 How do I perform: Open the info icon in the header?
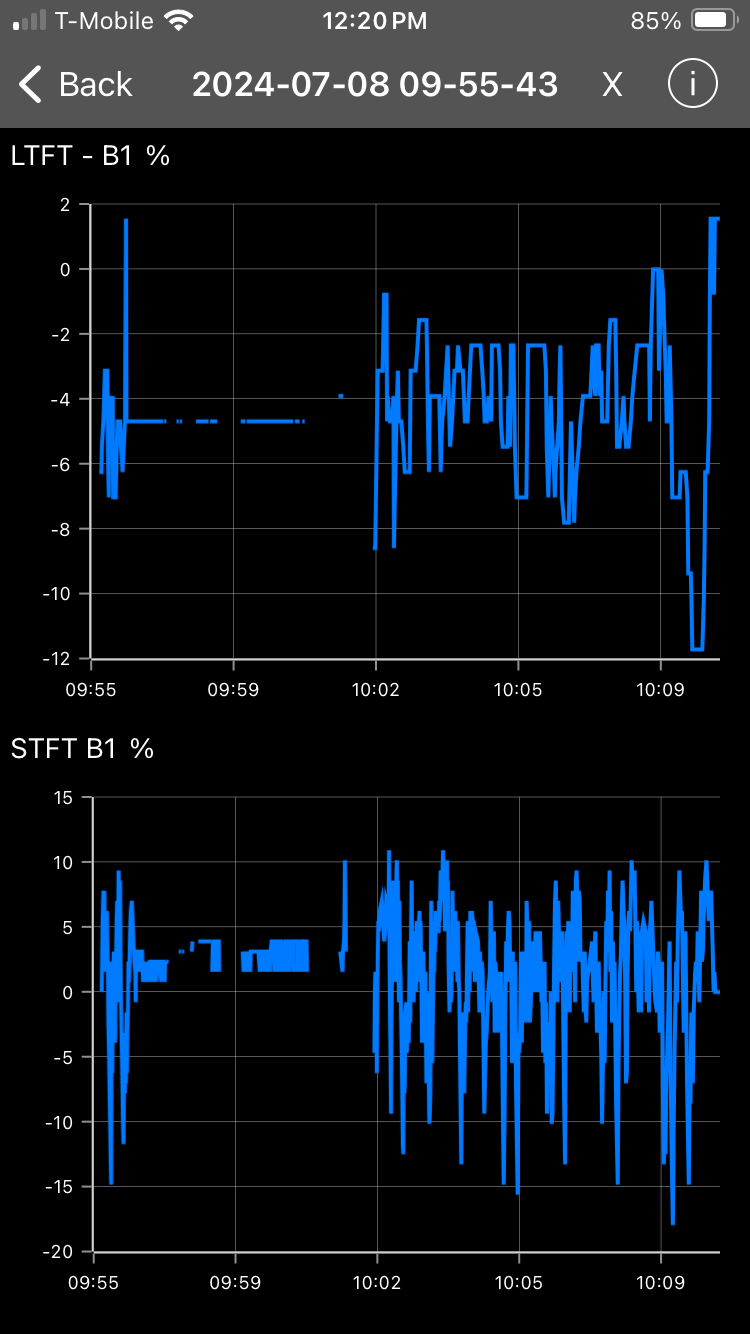tap(693, 85)
